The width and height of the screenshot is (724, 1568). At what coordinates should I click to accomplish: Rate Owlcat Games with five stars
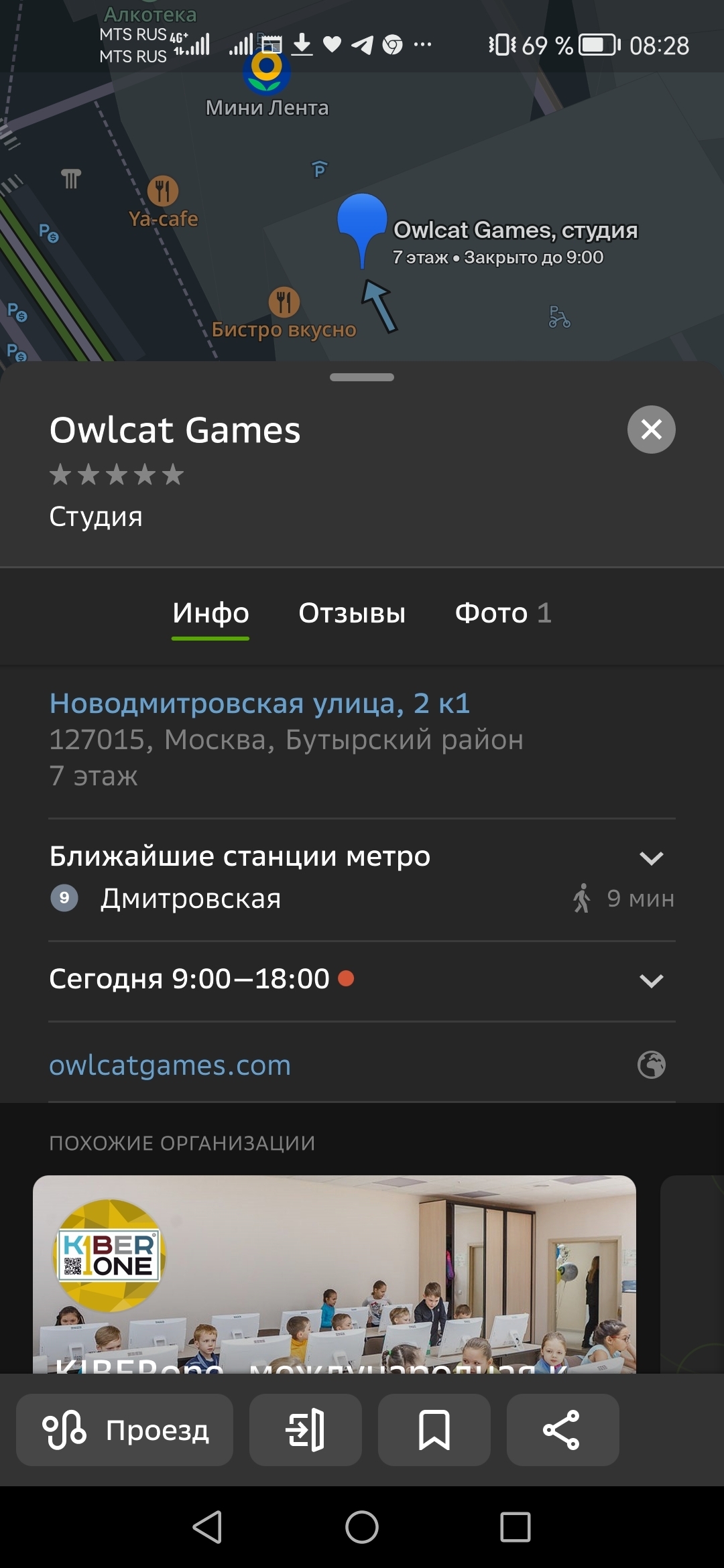173,474
